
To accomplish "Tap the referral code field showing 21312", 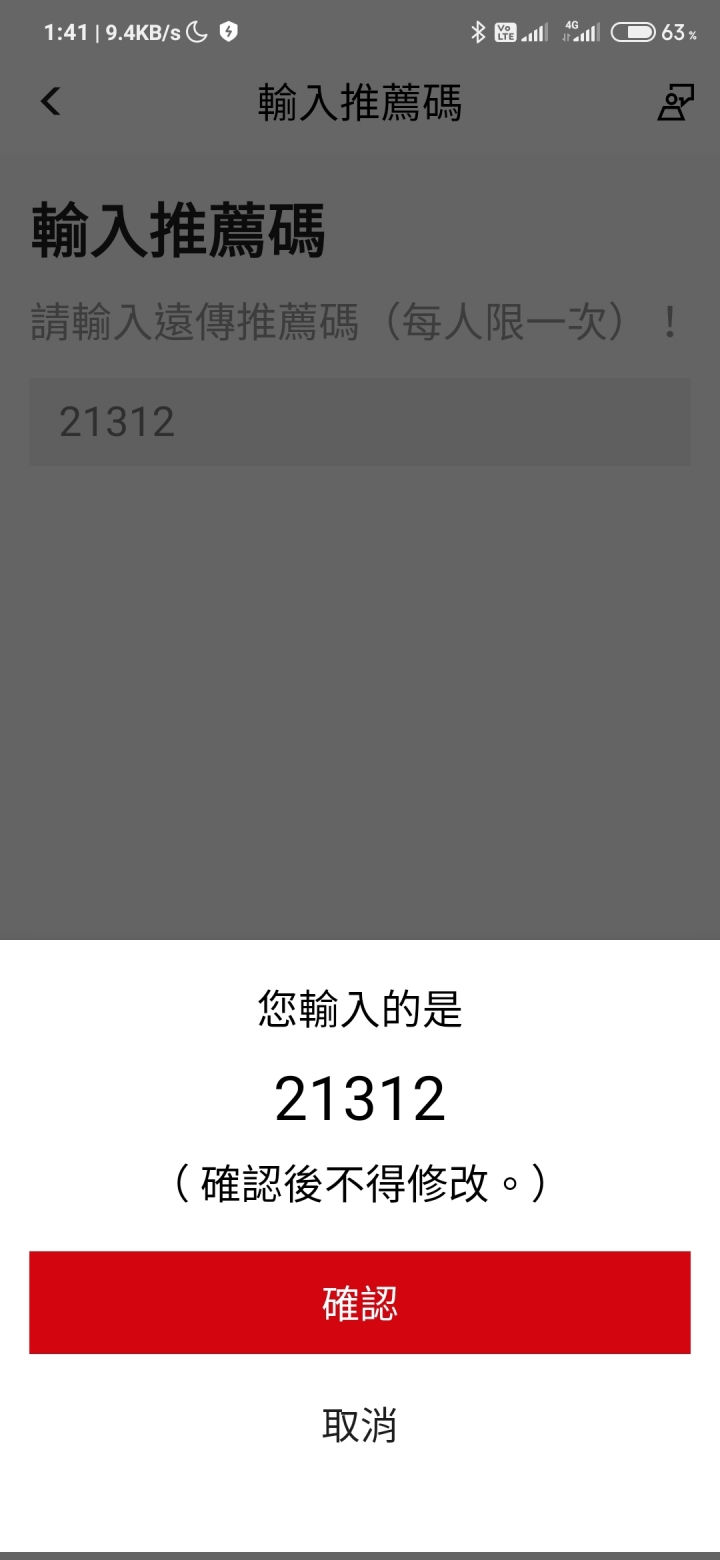I will pos(360,421).
